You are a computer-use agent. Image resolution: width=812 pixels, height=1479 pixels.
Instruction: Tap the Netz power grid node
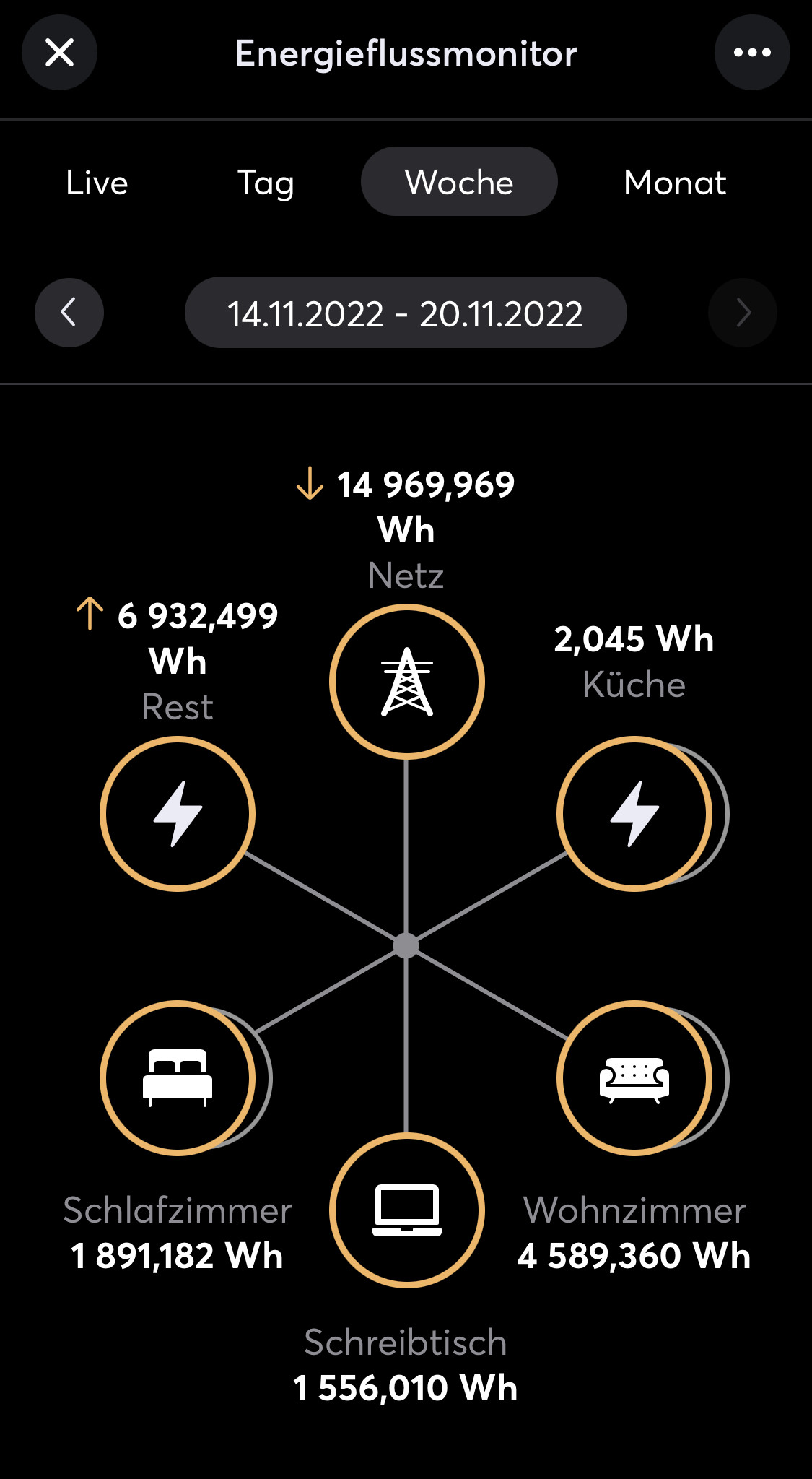(407, 682)
